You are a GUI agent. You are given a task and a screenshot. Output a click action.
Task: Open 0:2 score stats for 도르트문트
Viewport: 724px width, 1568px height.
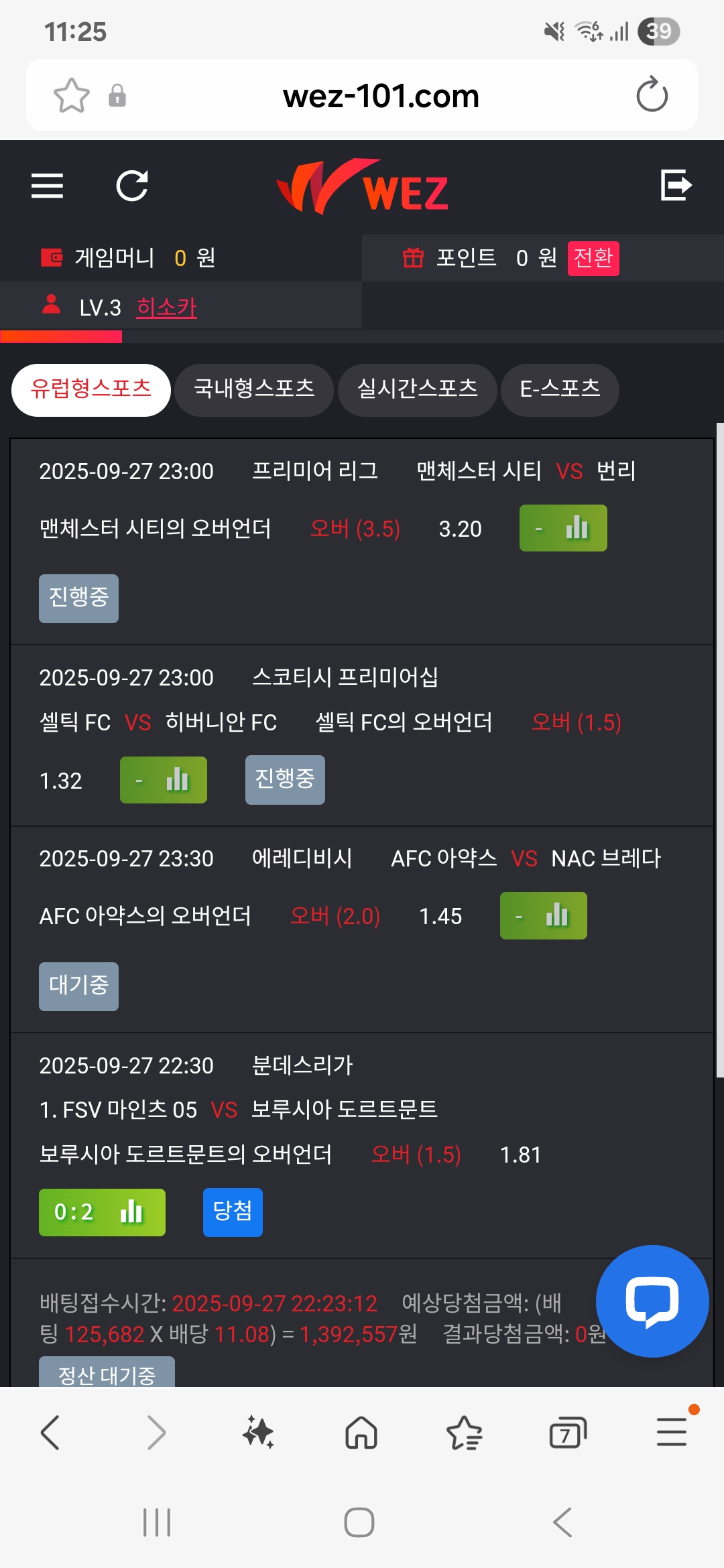(x=102, y=1212)
